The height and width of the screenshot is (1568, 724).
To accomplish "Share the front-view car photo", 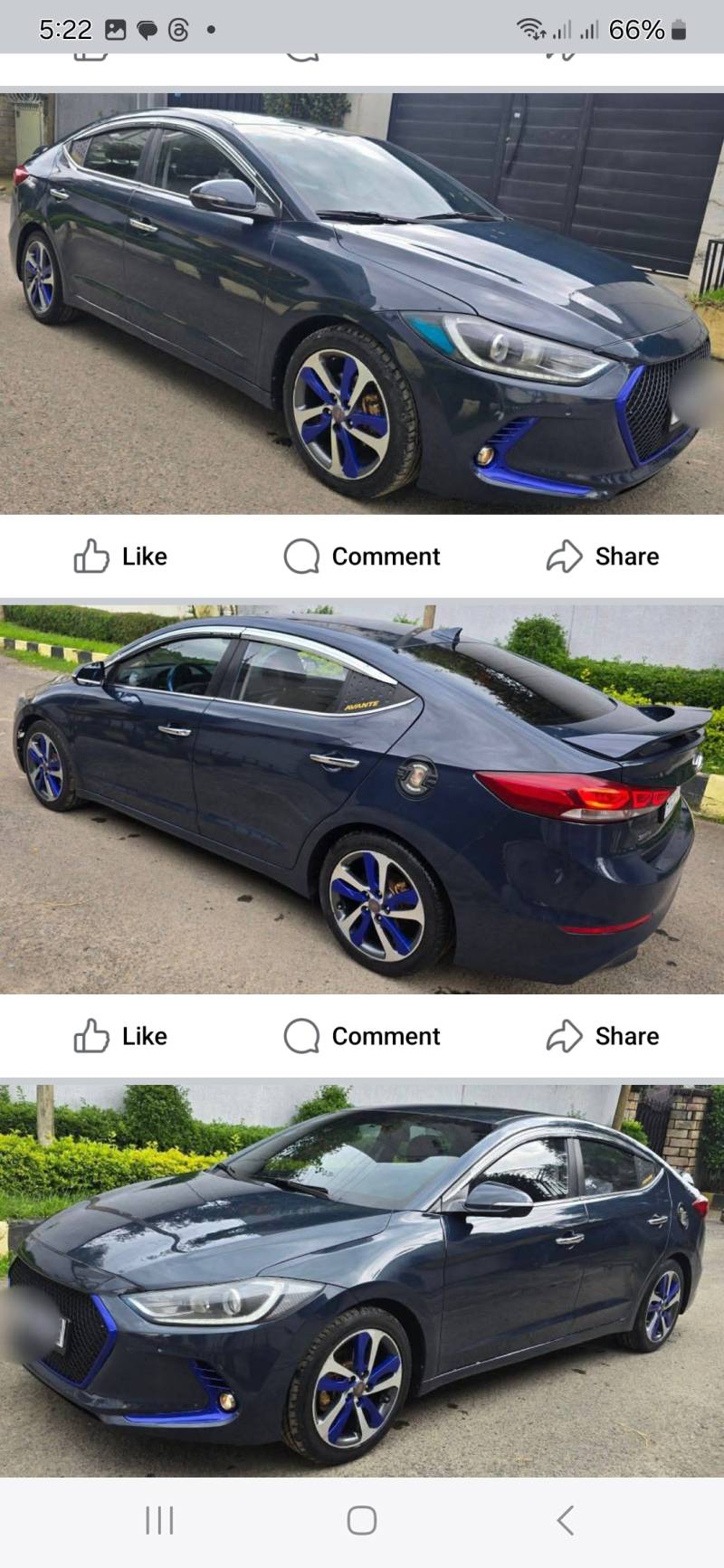I will (x=603, y=556).
